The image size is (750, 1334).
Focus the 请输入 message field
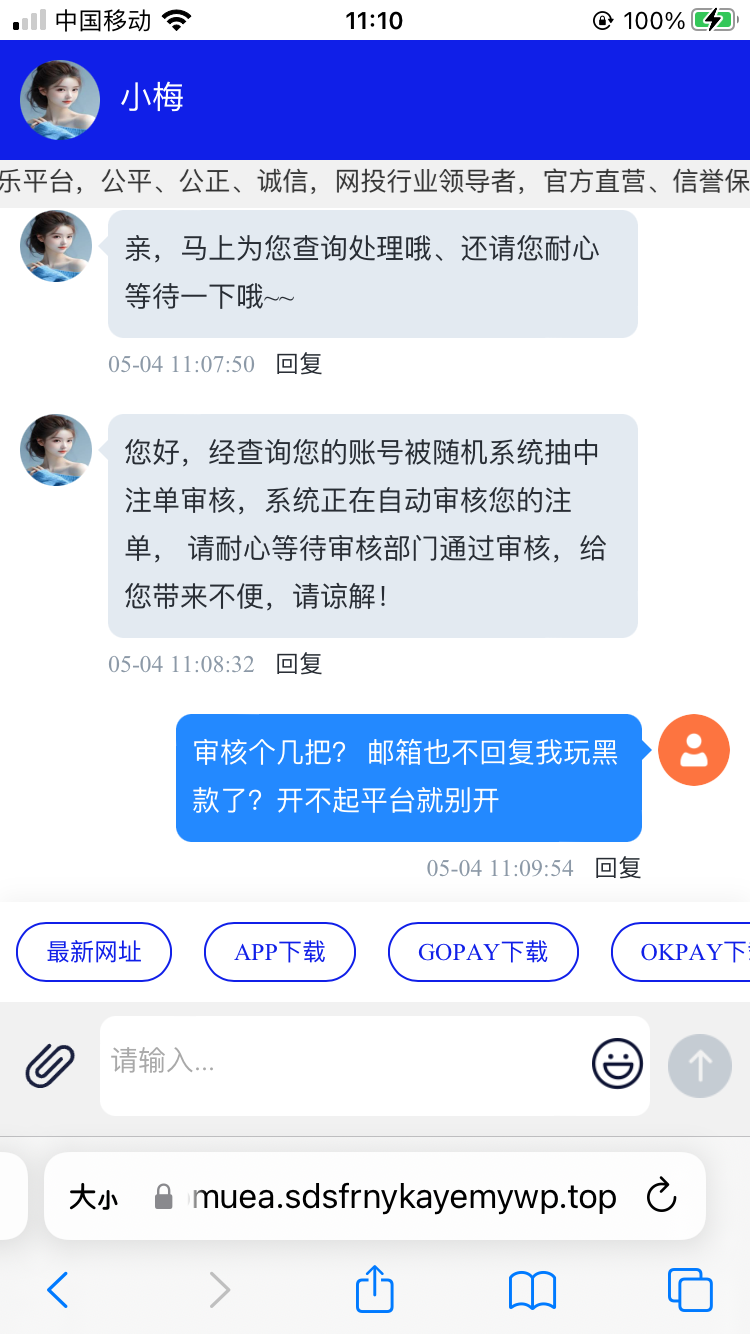(340, 1063)
